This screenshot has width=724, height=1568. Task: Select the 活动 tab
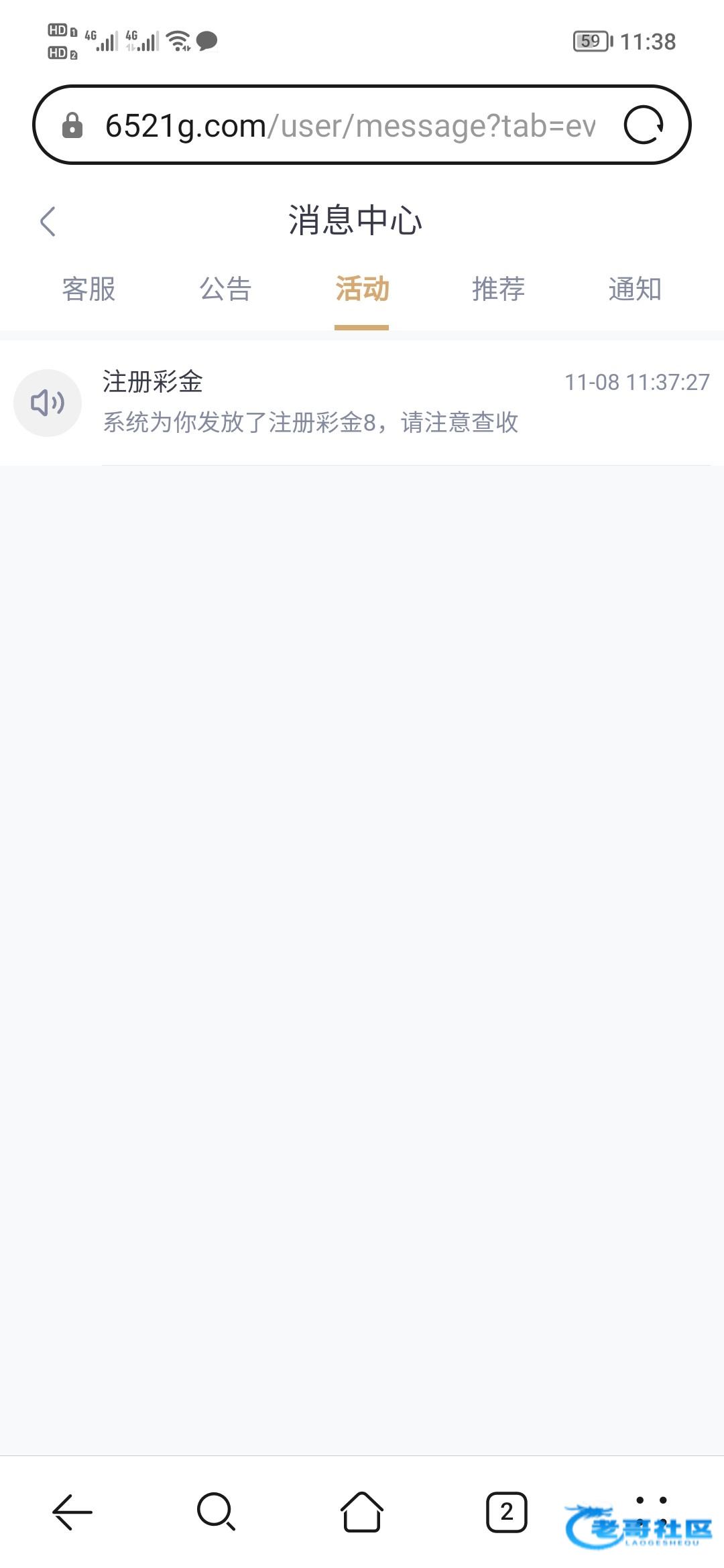coord(362,289)
